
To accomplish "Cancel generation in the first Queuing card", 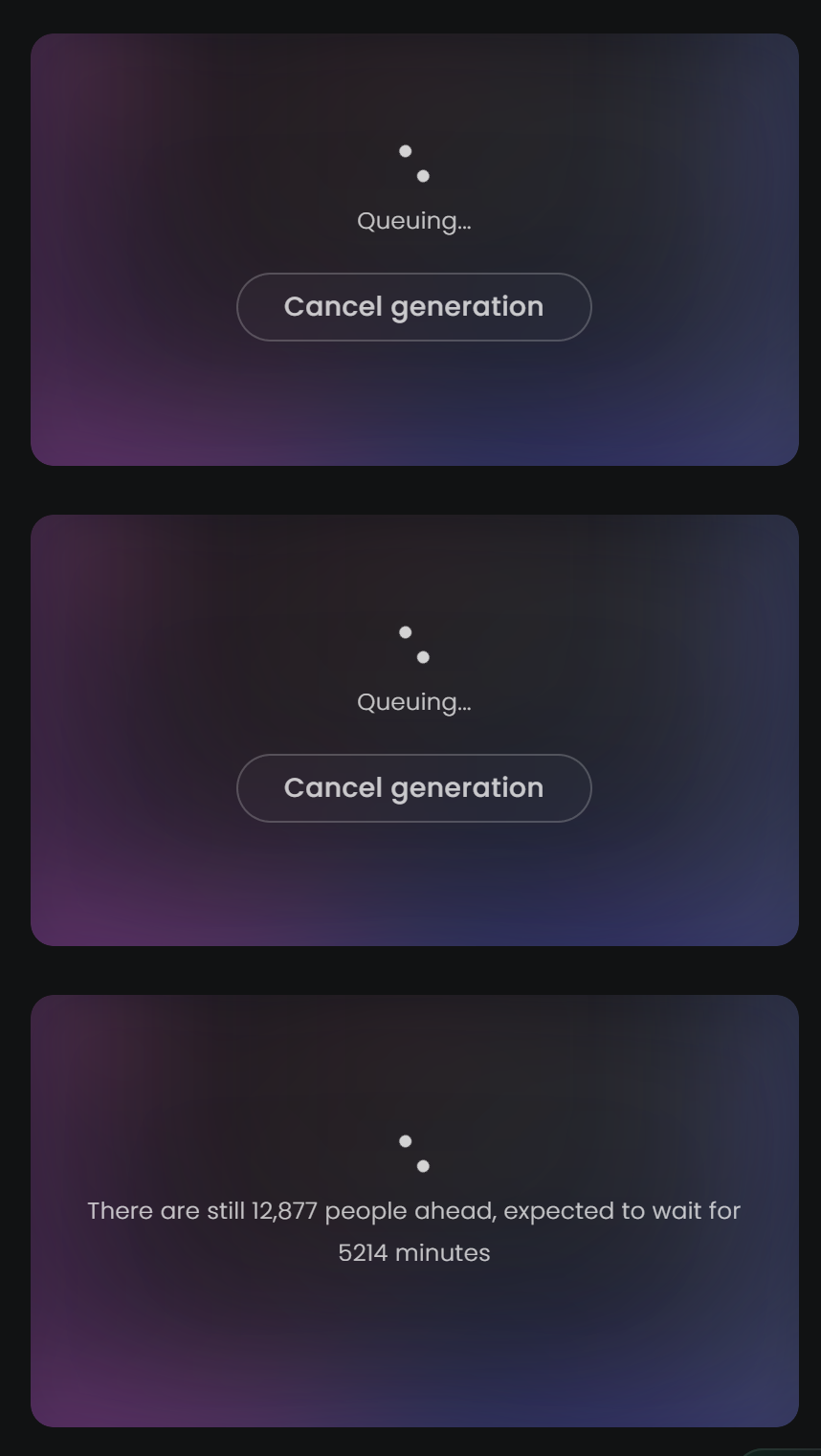I will coord(413,307).
